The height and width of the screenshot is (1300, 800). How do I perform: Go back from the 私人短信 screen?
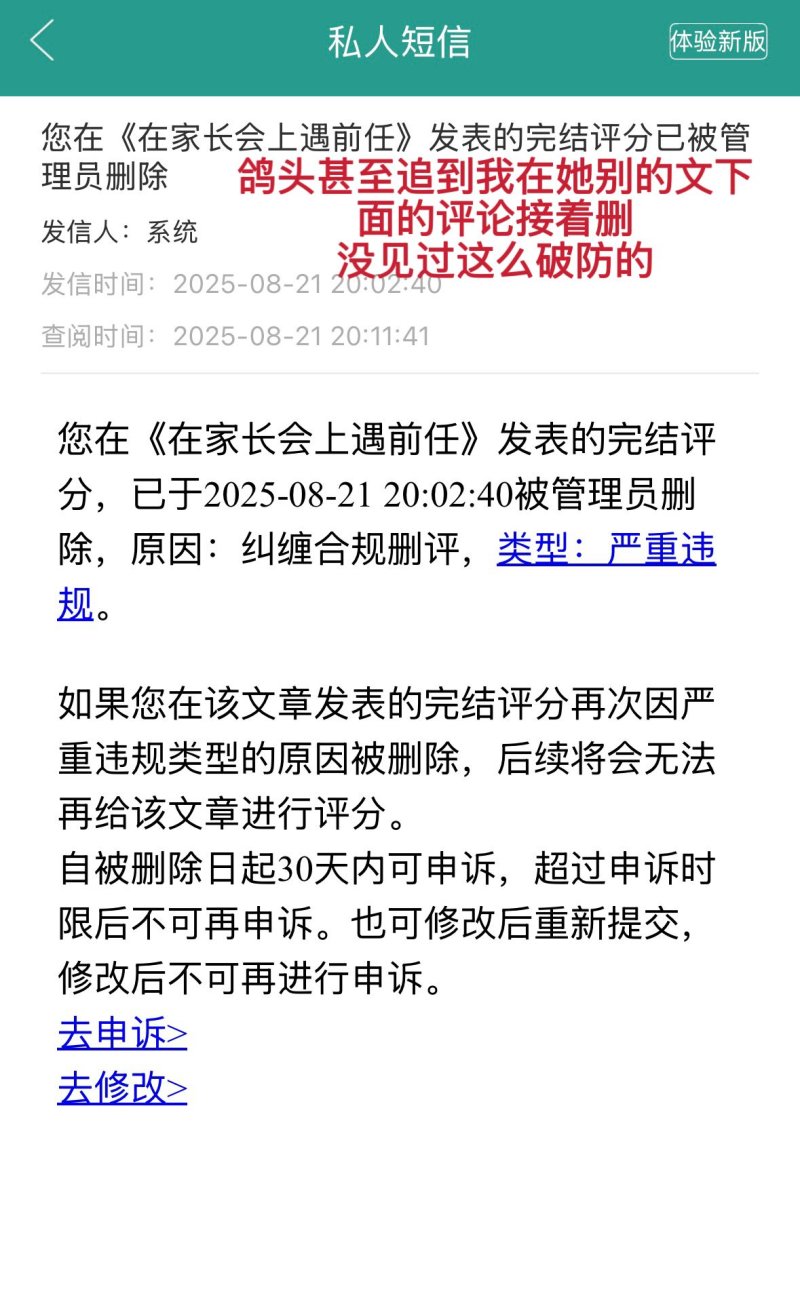point(43,42)
